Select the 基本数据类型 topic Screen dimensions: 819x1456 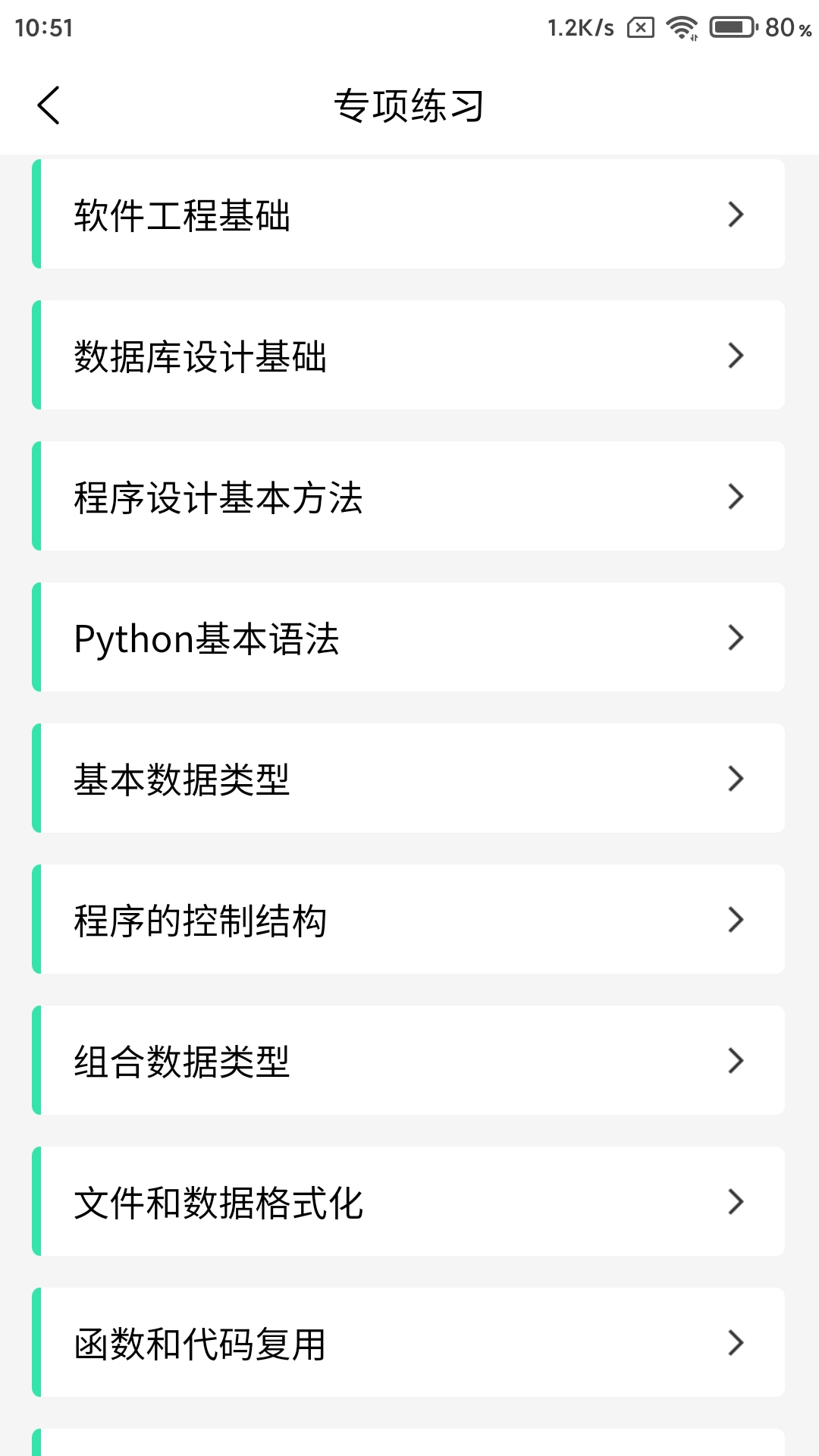point(409,779)
